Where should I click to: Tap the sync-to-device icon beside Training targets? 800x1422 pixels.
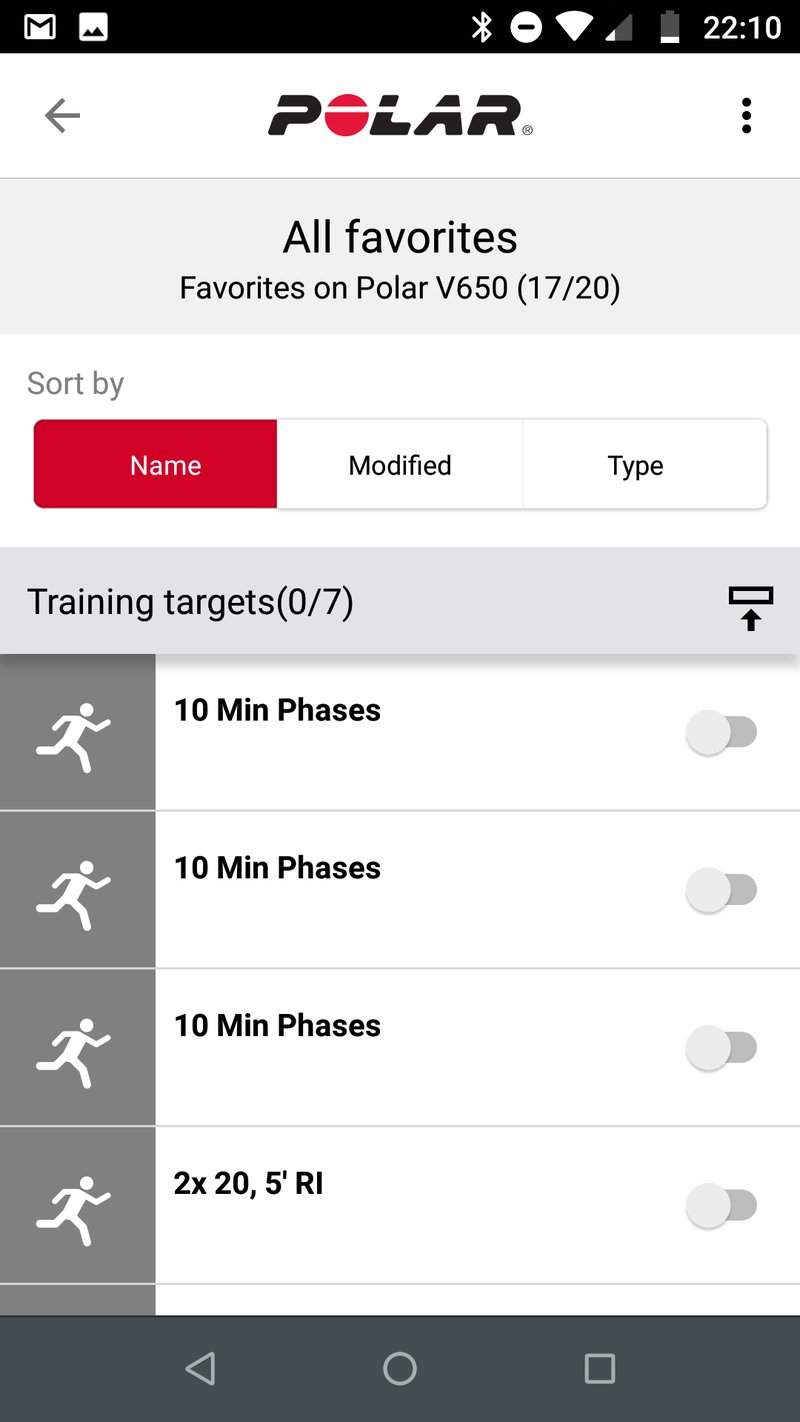(750, 607)
